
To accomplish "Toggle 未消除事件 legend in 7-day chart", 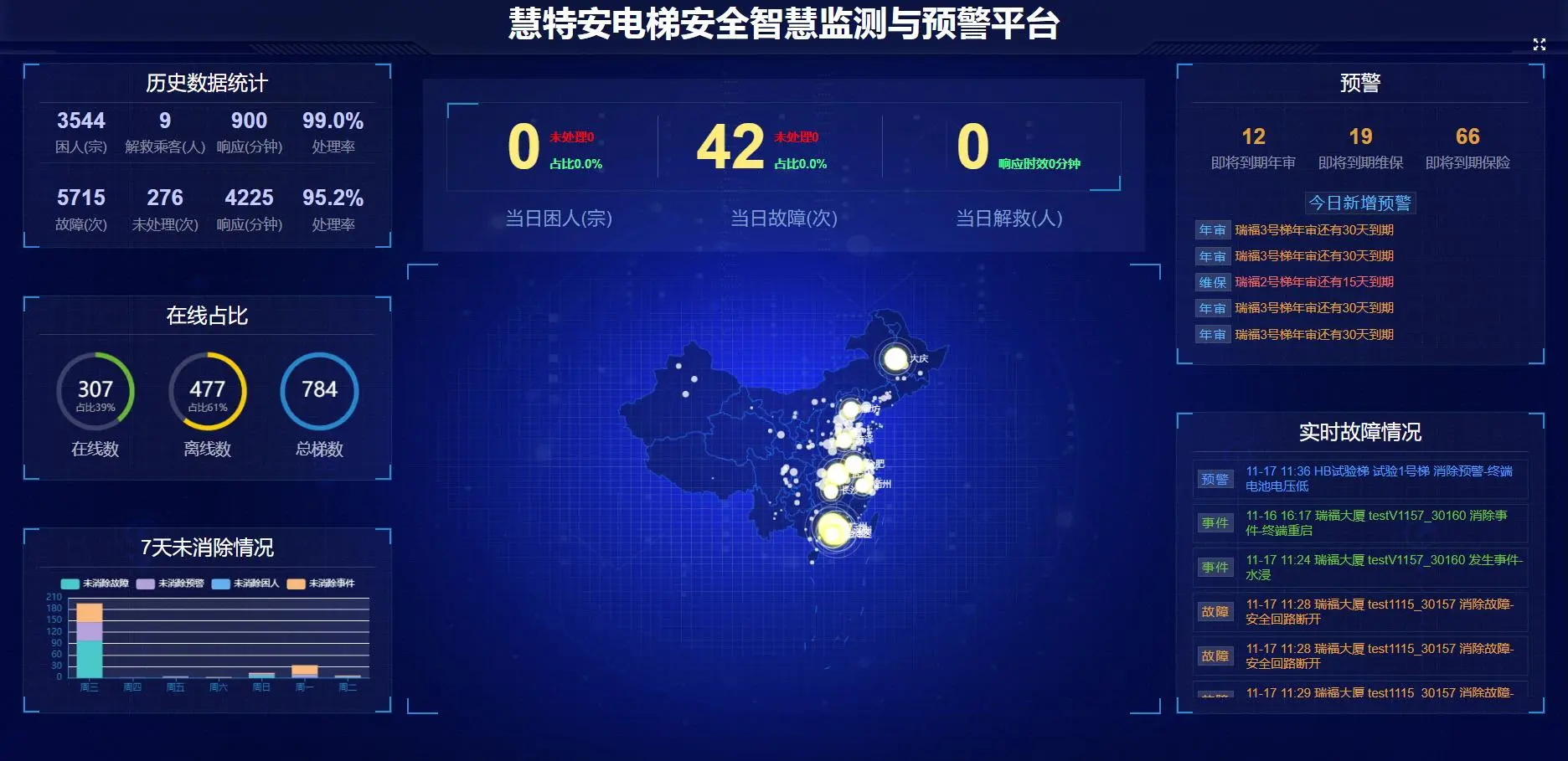I will click(x=321, y=584).
